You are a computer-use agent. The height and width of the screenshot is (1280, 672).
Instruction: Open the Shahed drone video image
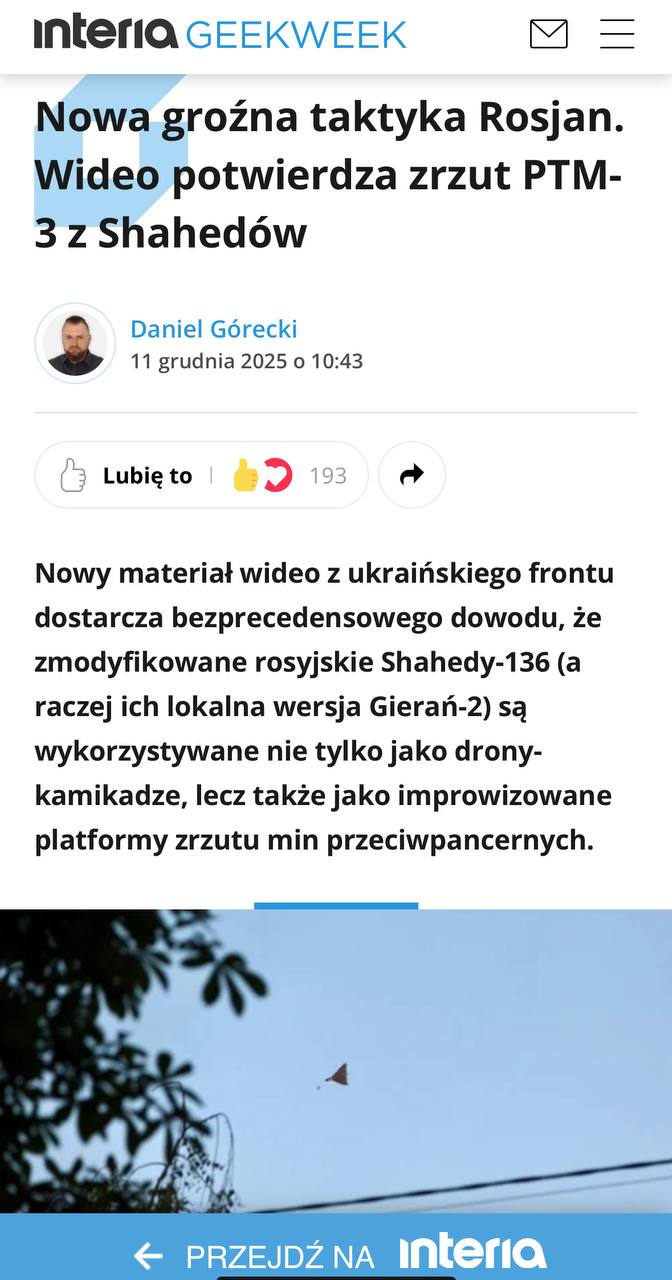tap(336, 1060)
